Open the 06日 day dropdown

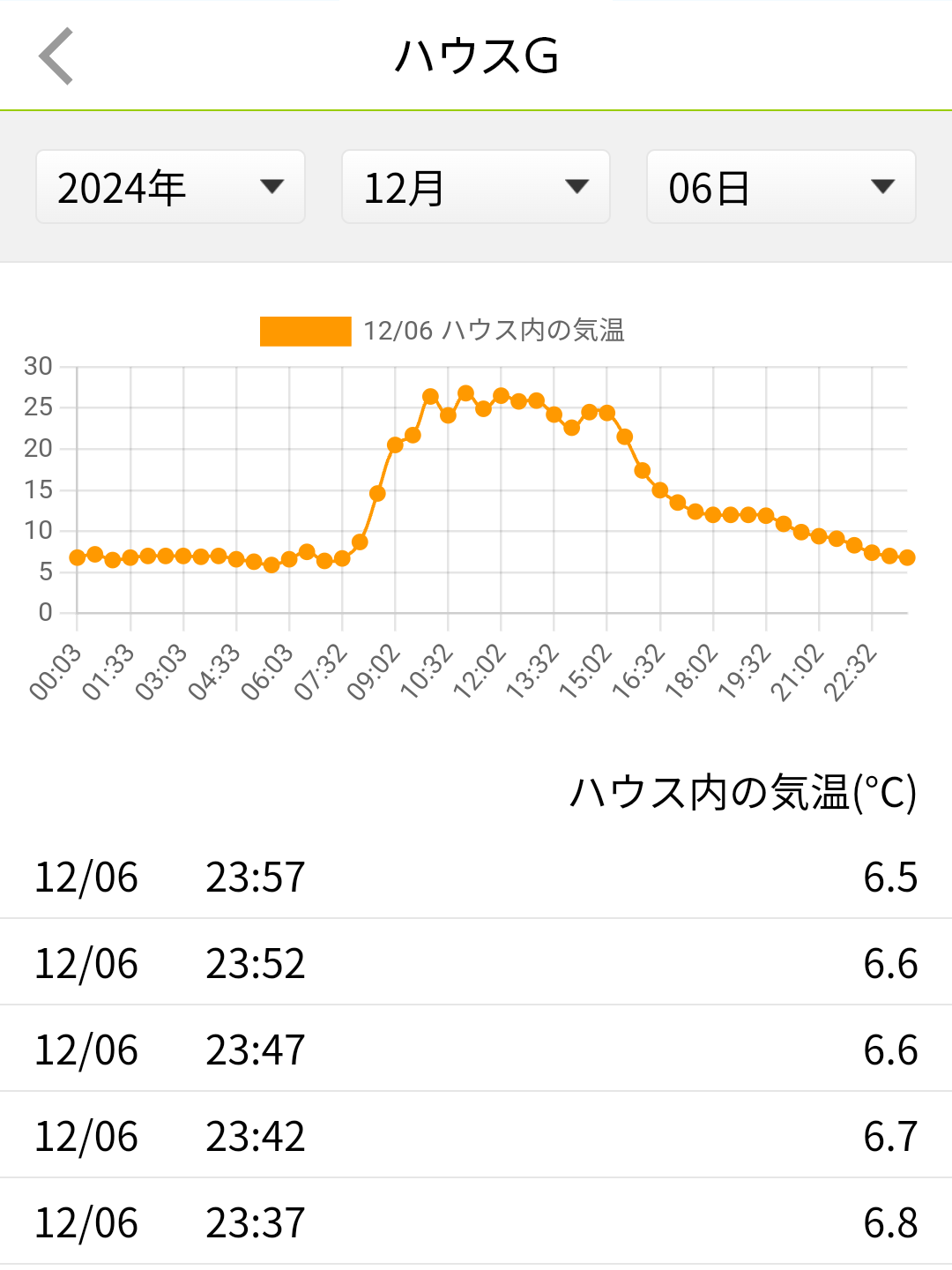(x=781, y=187)
